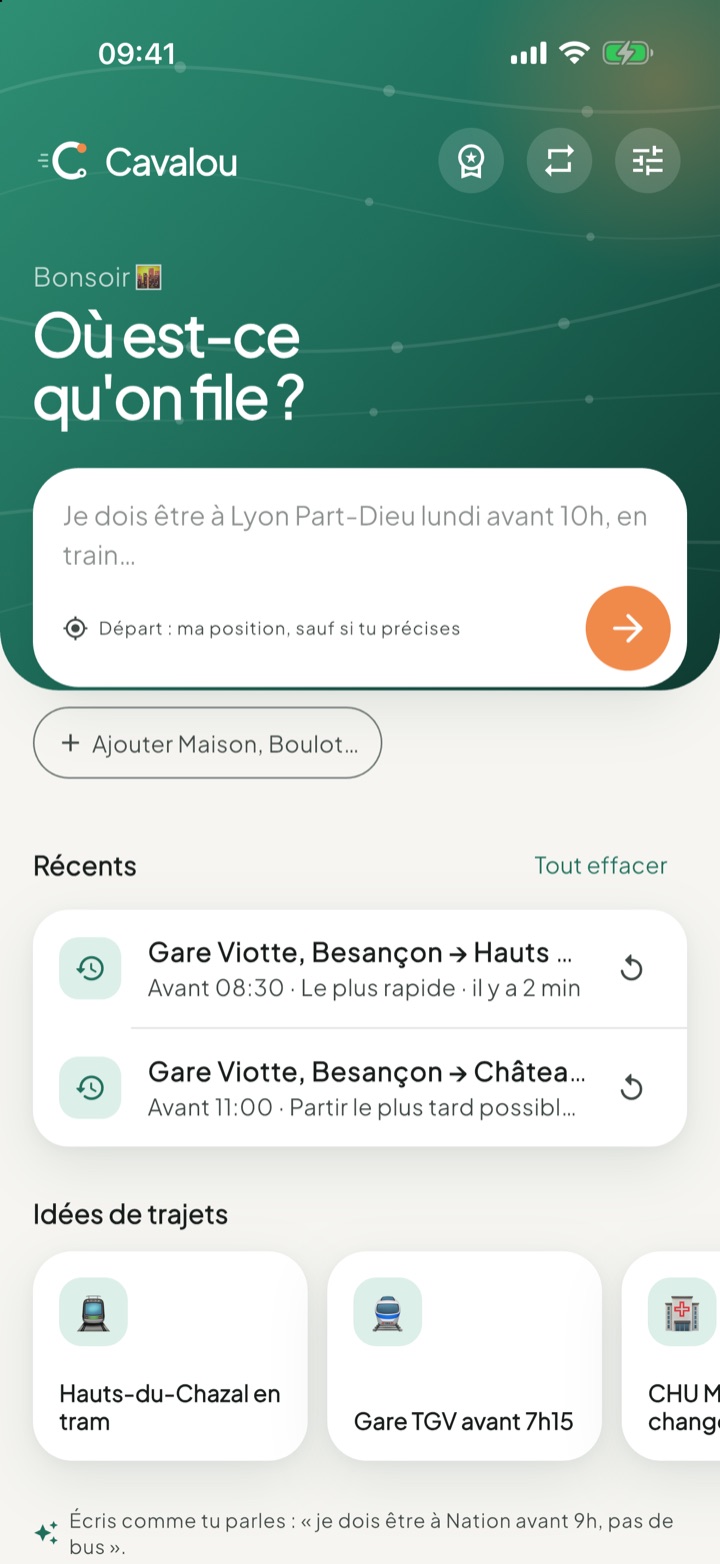Select Gare TGV avant 7h15 card
The width and height of the screenshot is (720, 1564).
coord(464,1356)
